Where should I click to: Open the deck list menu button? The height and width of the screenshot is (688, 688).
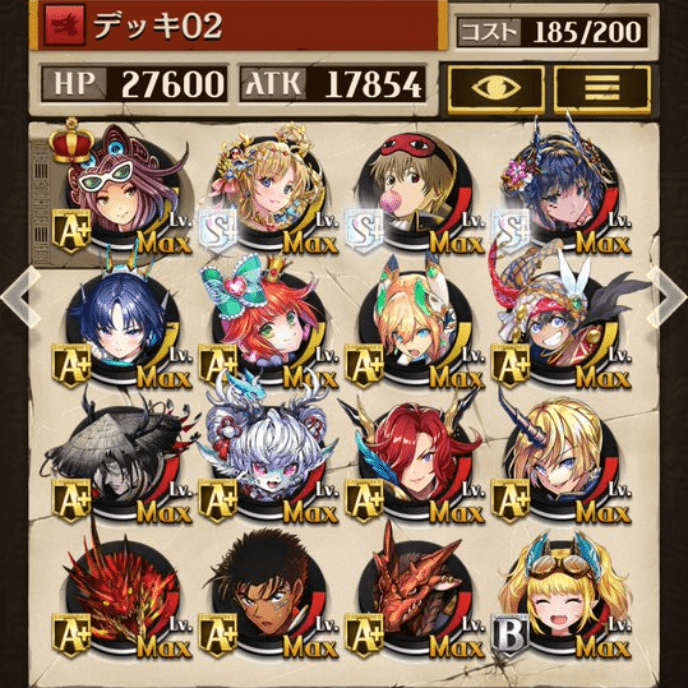pyautogui.click(x=602, y=90)
